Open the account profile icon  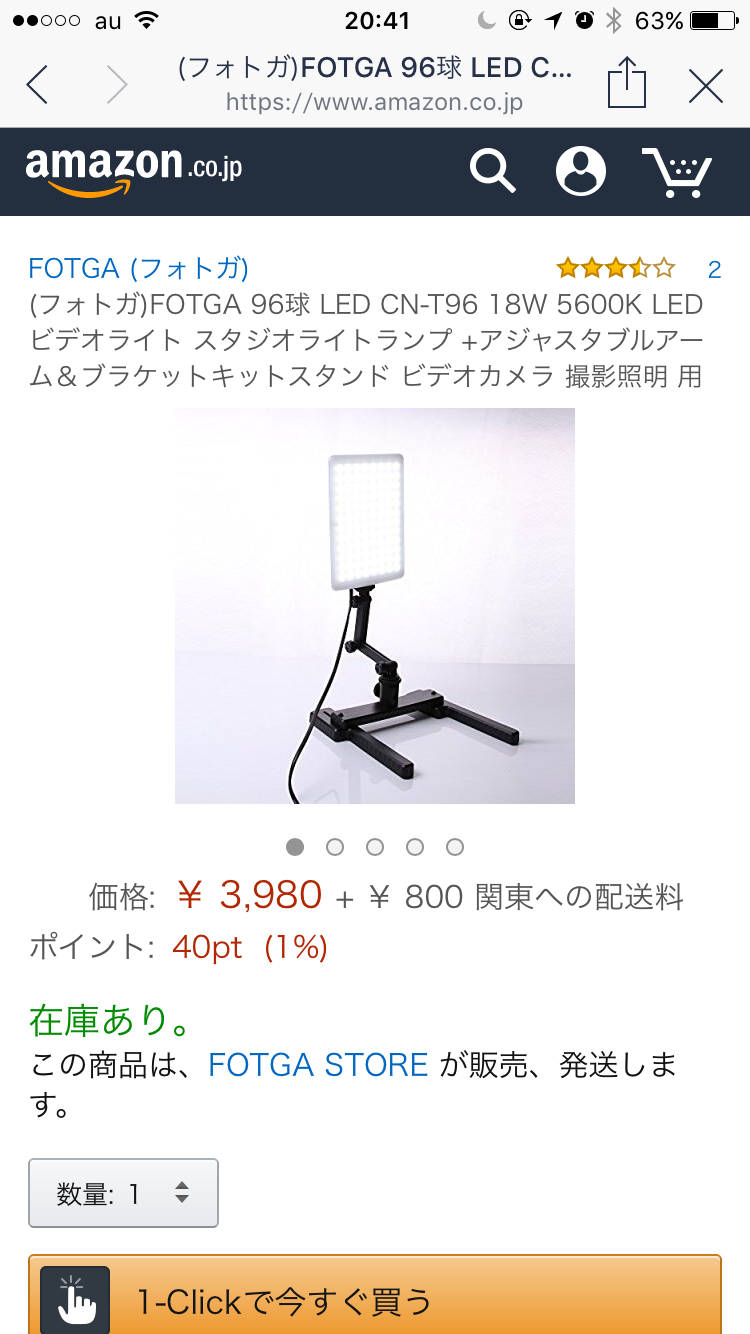pyautogui.click(x=581, y=171)
